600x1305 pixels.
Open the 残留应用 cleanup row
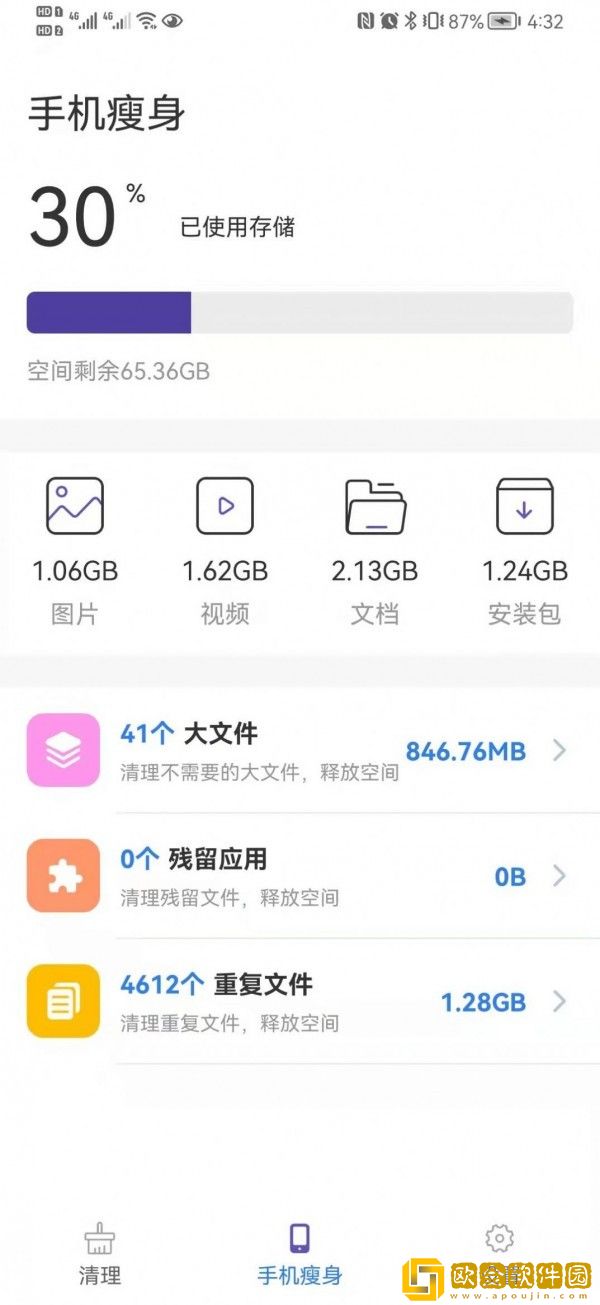(300, 876)
